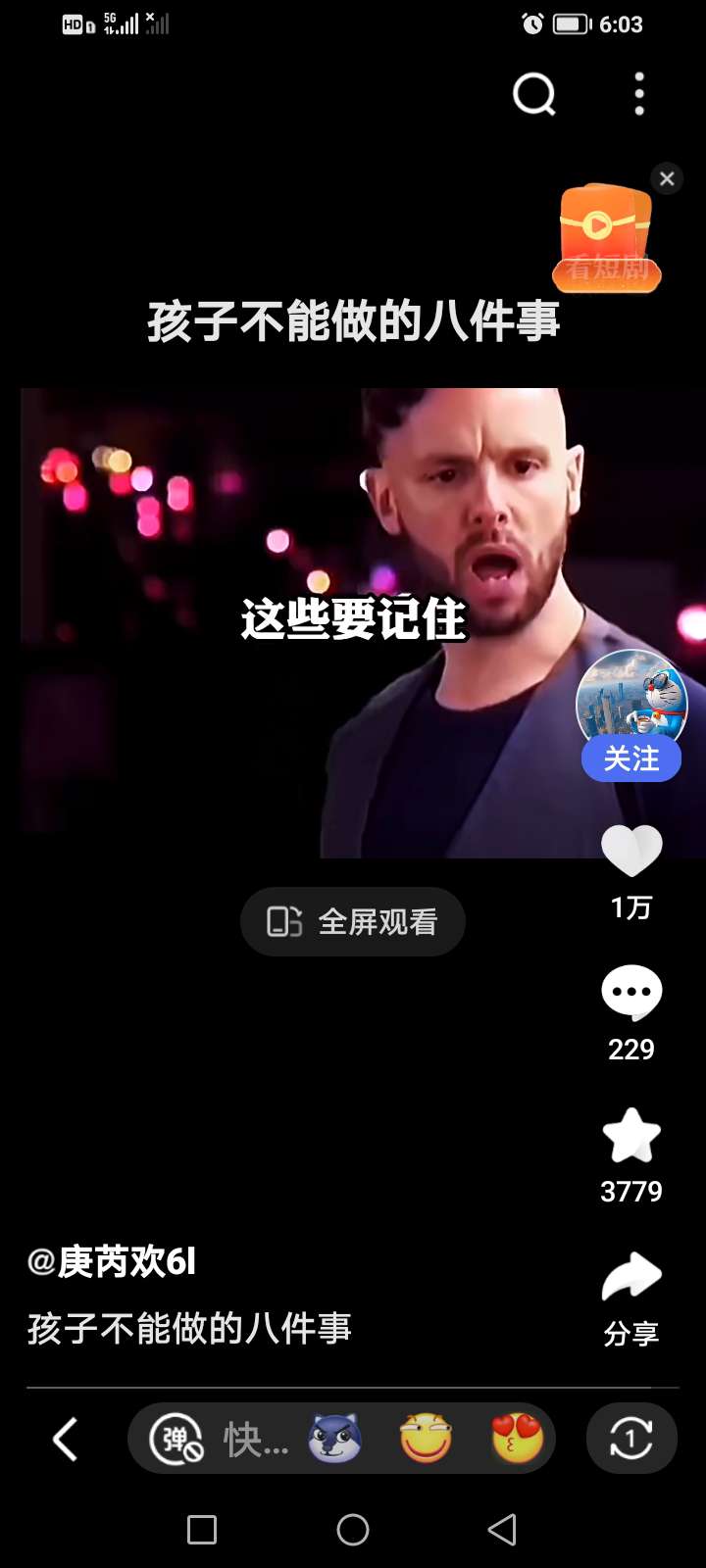Open the comments with 229 replies

coord(631,994)
